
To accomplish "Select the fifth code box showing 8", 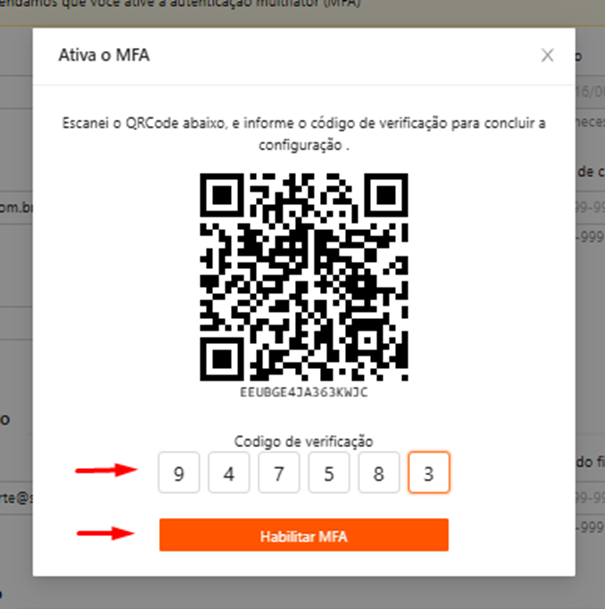I will click(x=379, y=472).
